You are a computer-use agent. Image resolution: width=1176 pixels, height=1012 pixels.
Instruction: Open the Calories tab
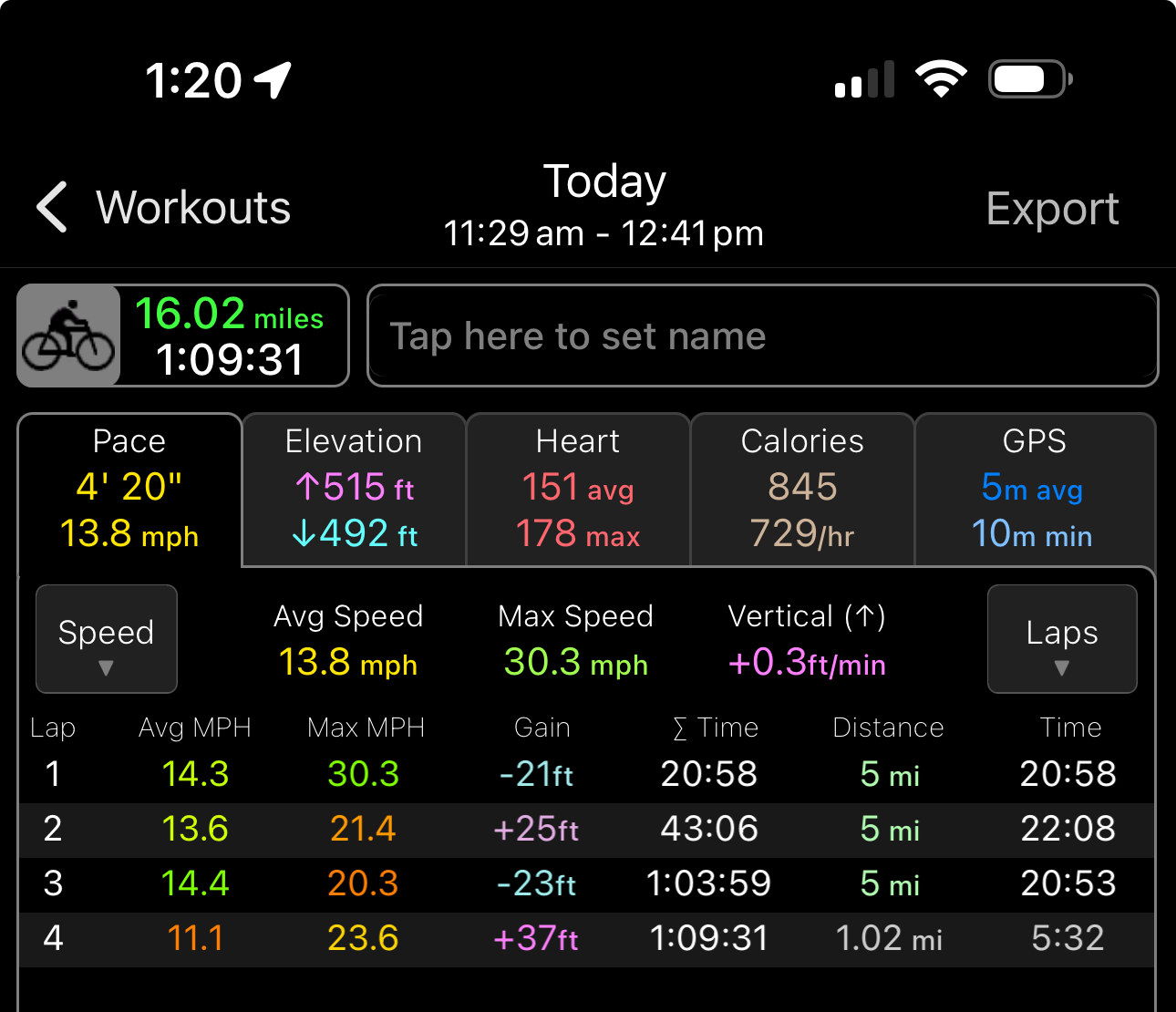point(802,490)
